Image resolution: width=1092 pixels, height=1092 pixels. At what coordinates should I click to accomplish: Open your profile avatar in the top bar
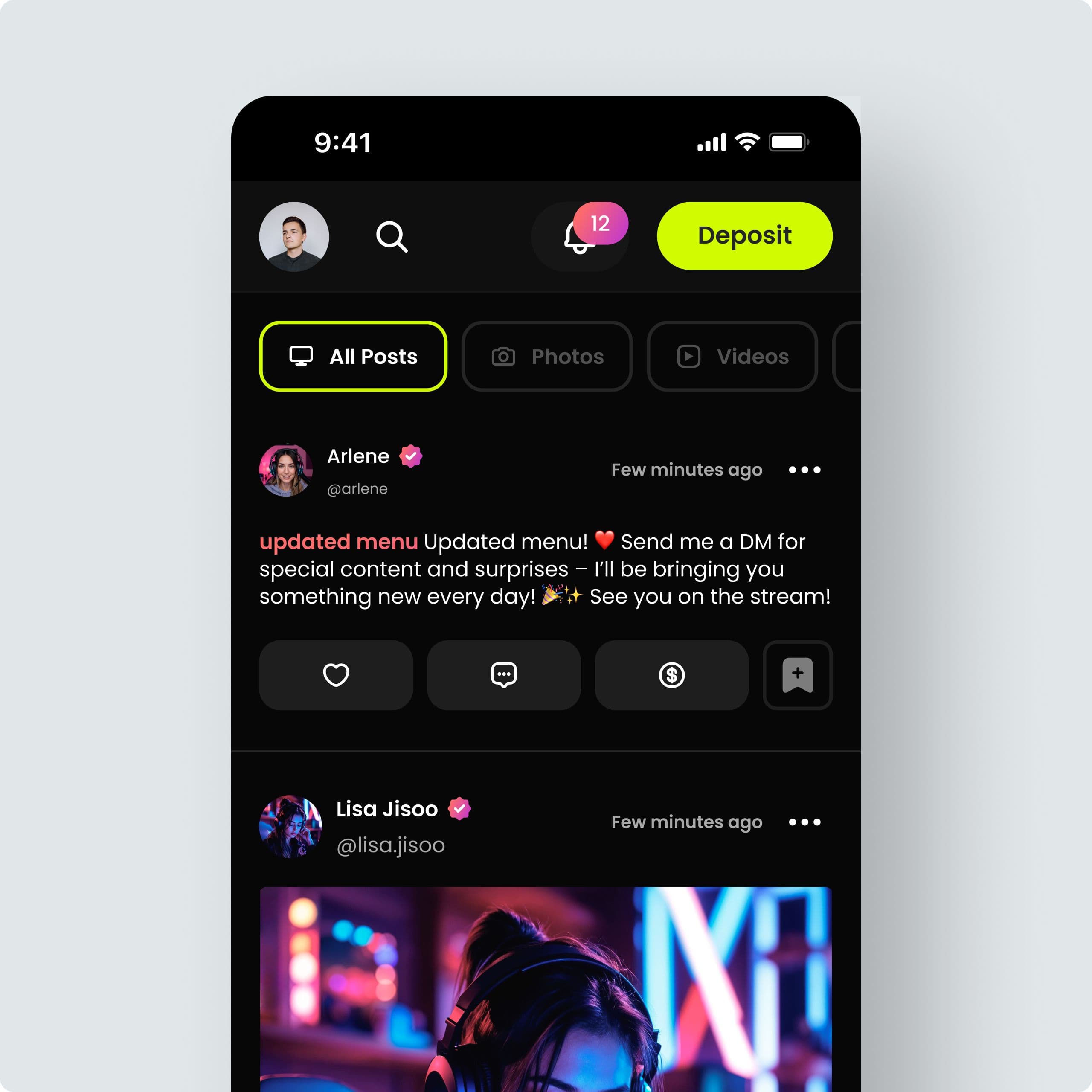(x=294, y=236)
